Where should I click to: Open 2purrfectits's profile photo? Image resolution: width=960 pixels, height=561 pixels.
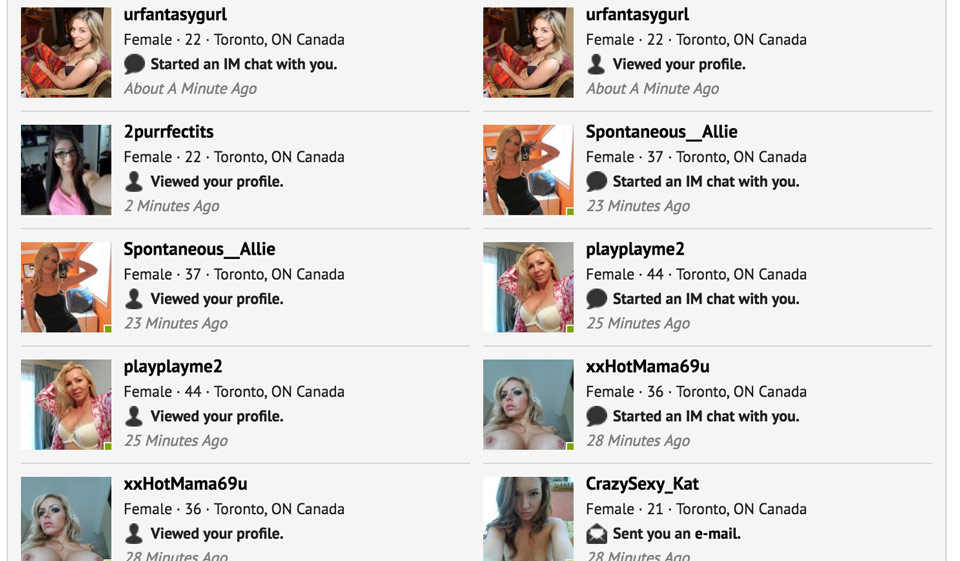click(66, 170)
